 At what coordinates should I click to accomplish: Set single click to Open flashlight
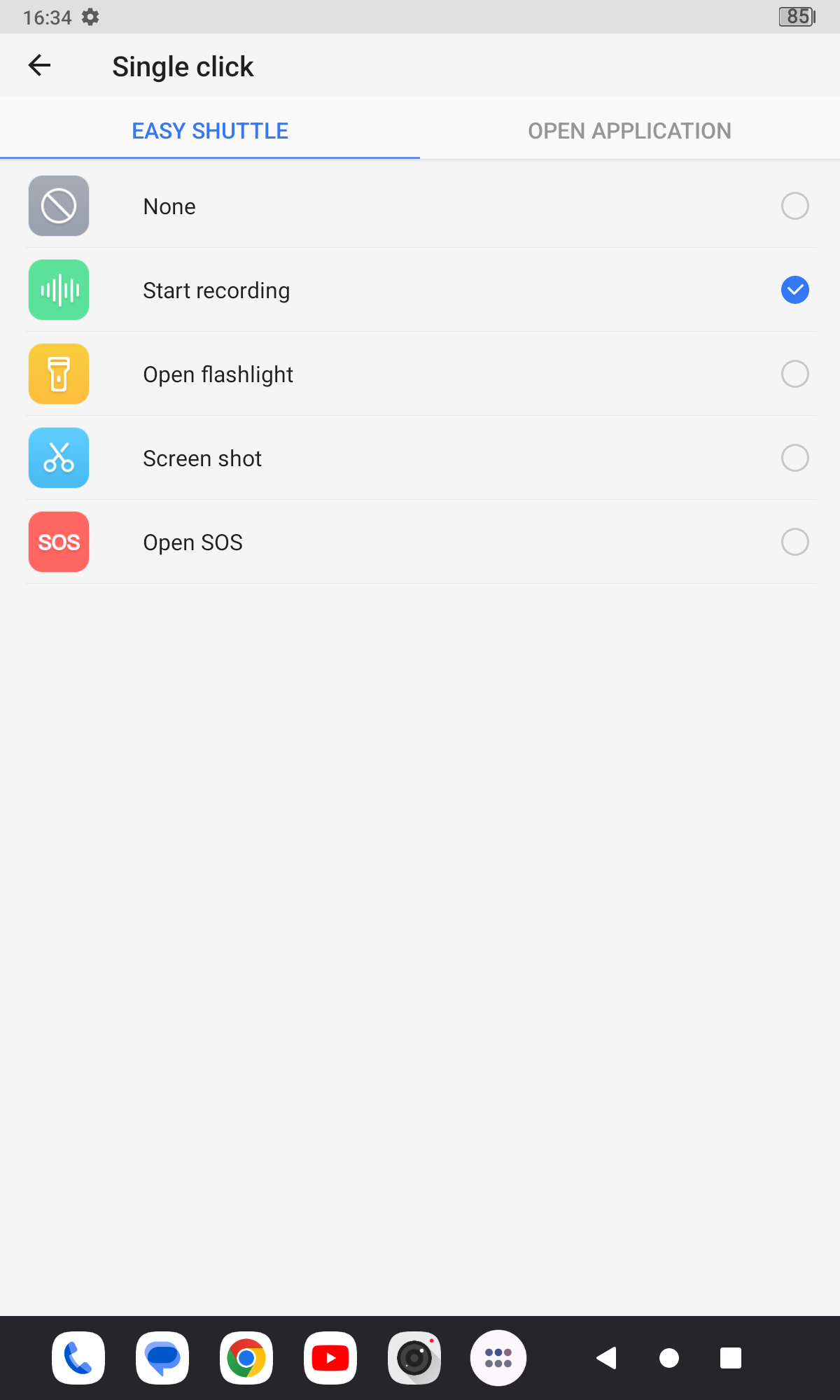tap(420, 374)
